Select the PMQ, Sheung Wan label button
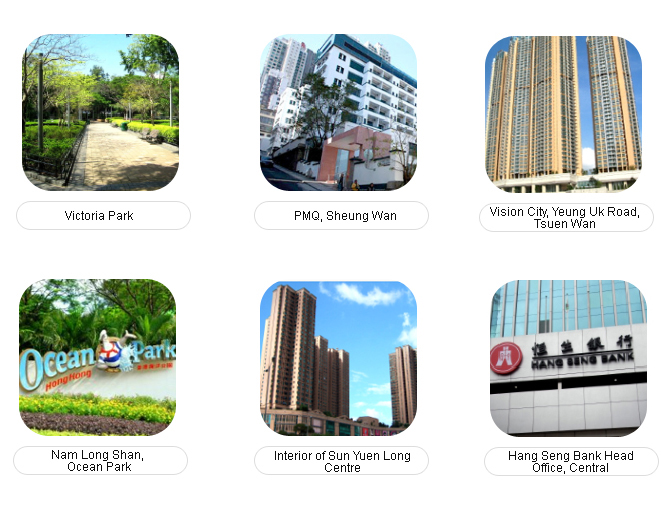Image resolution: width=661 pixels, height=510 pixels. 341,216
